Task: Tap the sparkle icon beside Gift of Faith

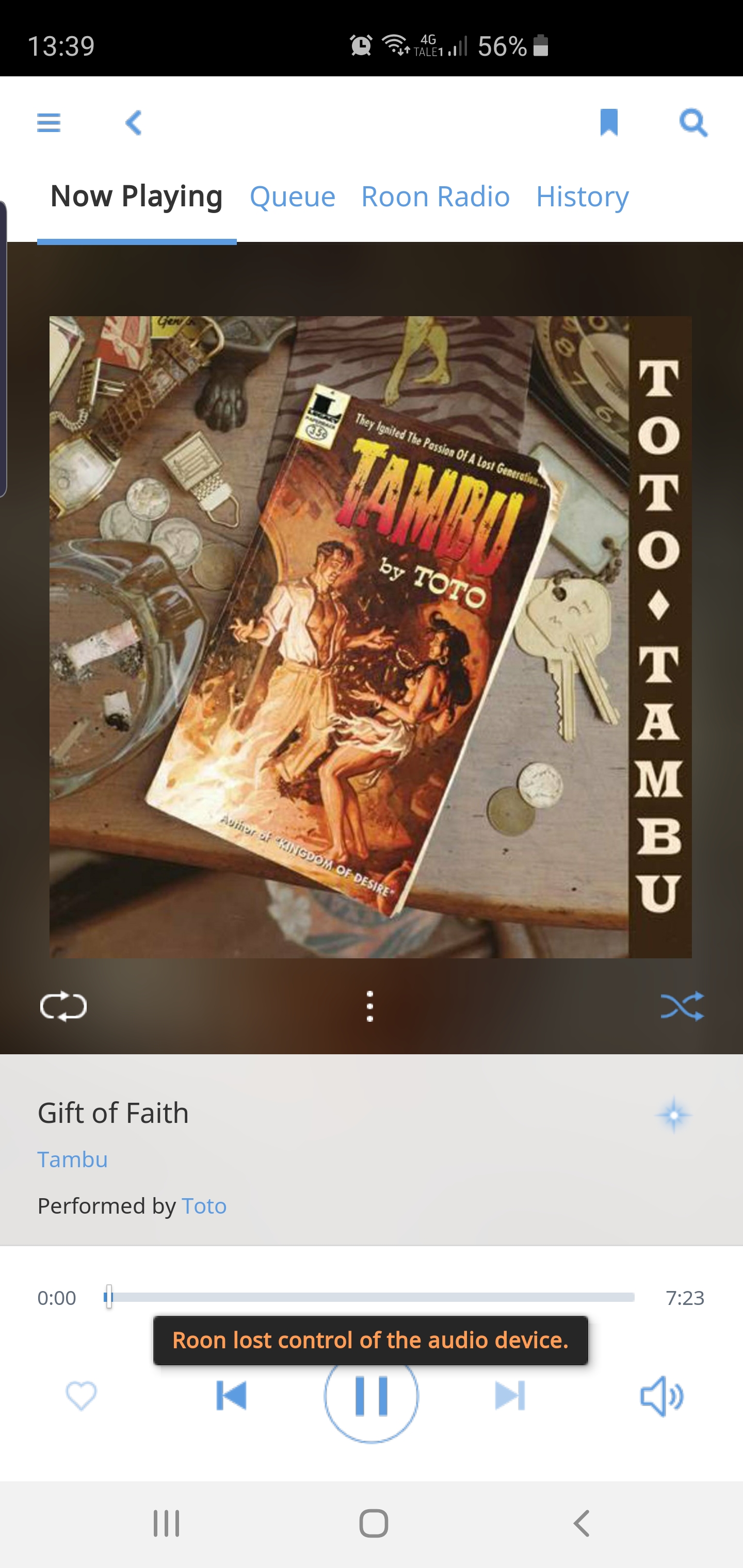Action: coord(673,1115)
